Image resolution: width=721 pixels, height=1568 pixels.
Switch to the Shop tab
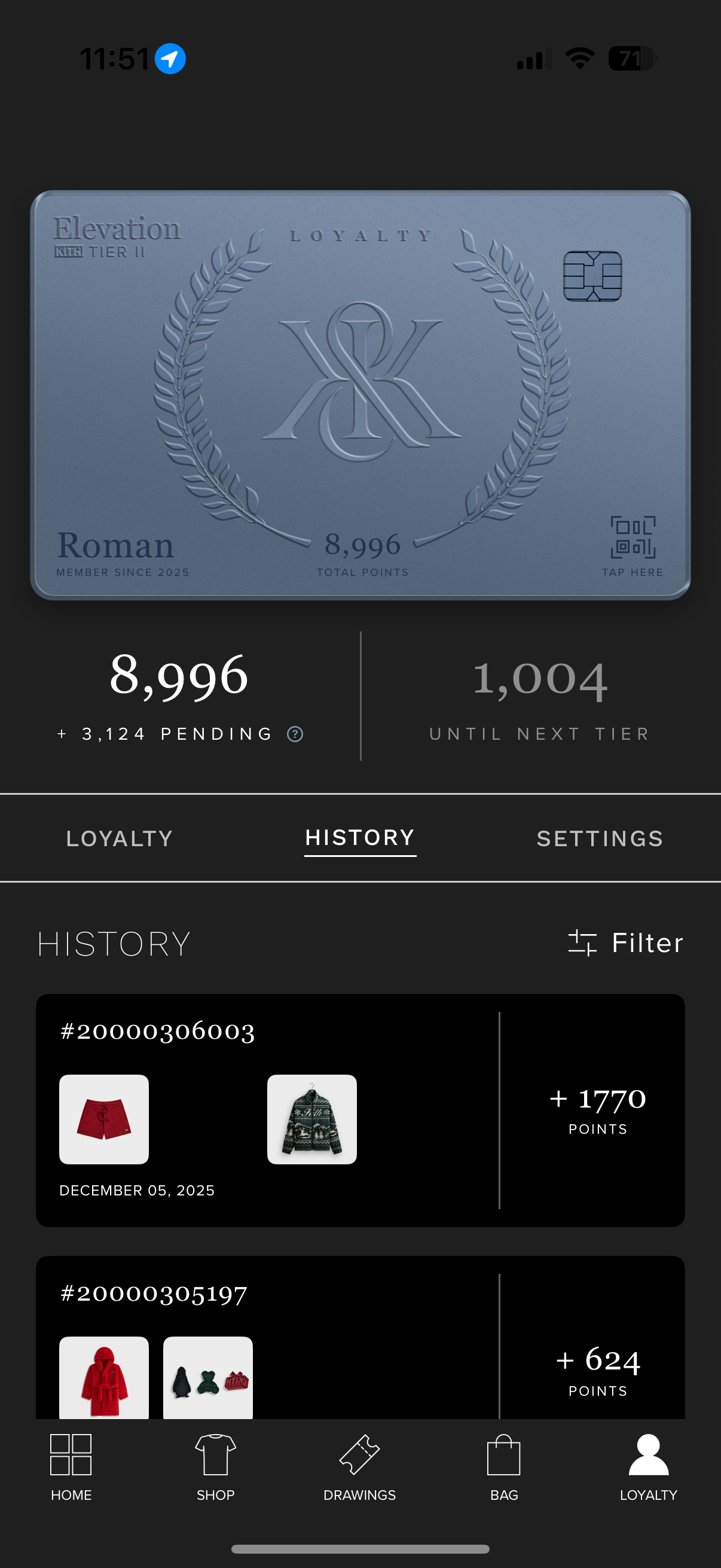point(215,1467)
